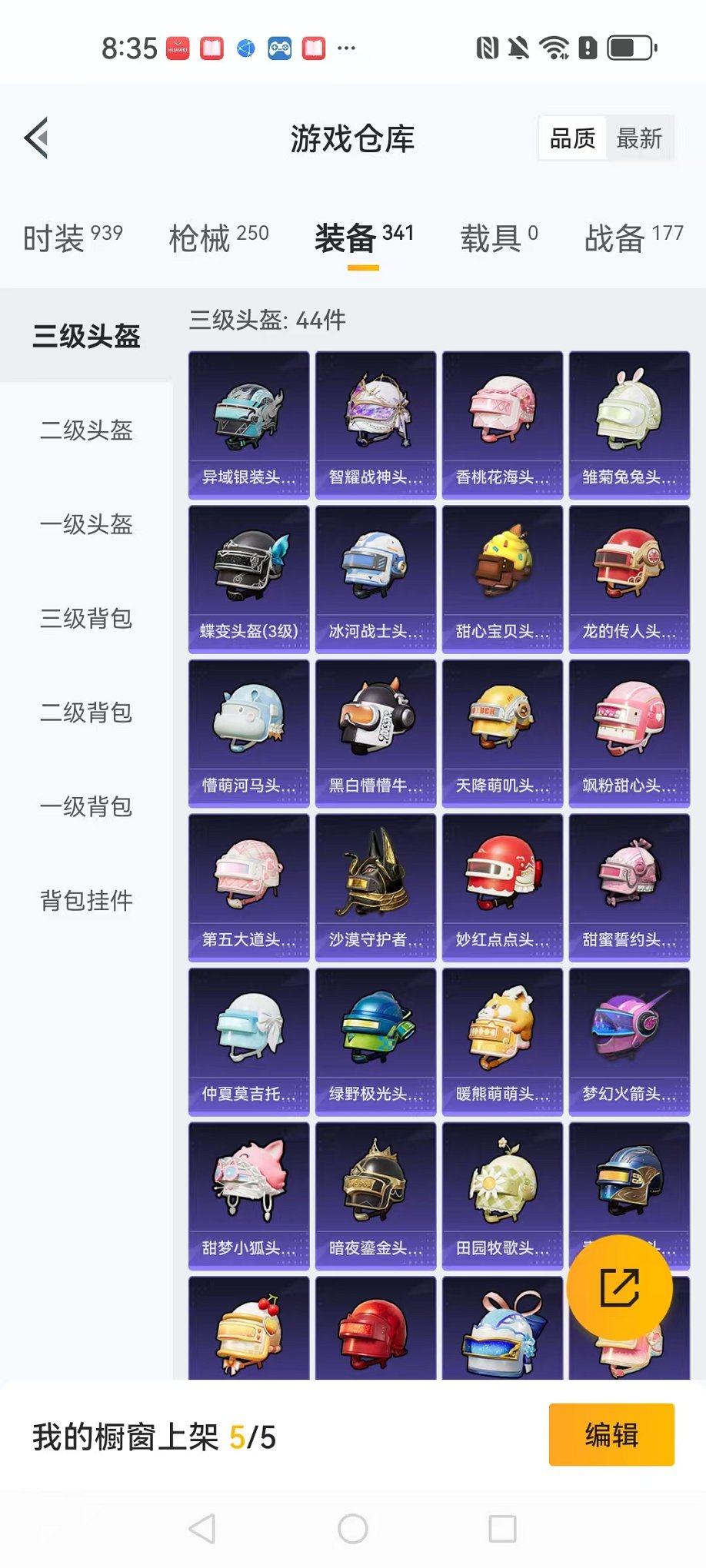View the 梦幻火箭头盔 item

629,1041
